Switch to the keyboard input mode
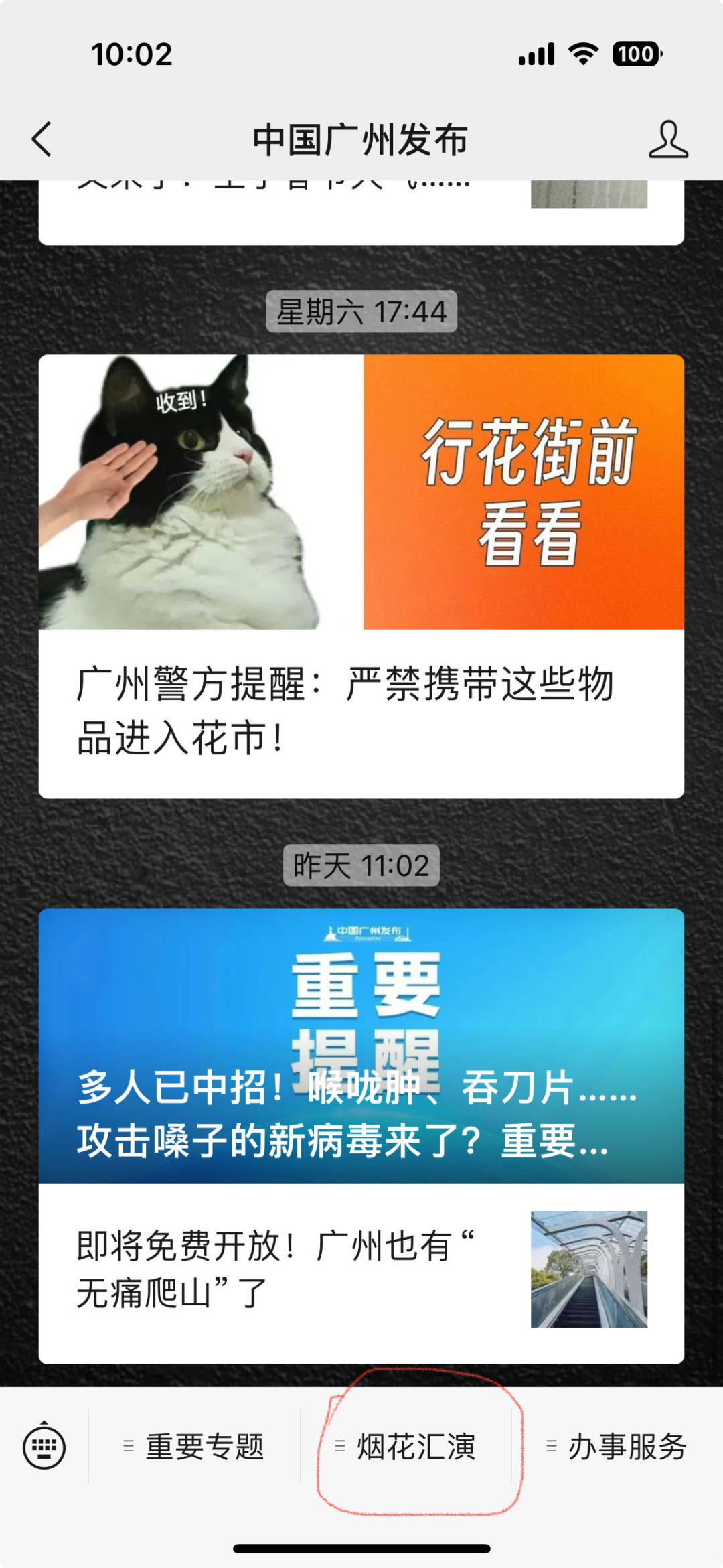Image resolution: width=723 pixels, height=1568 pixels. [x=44, y=1447]
